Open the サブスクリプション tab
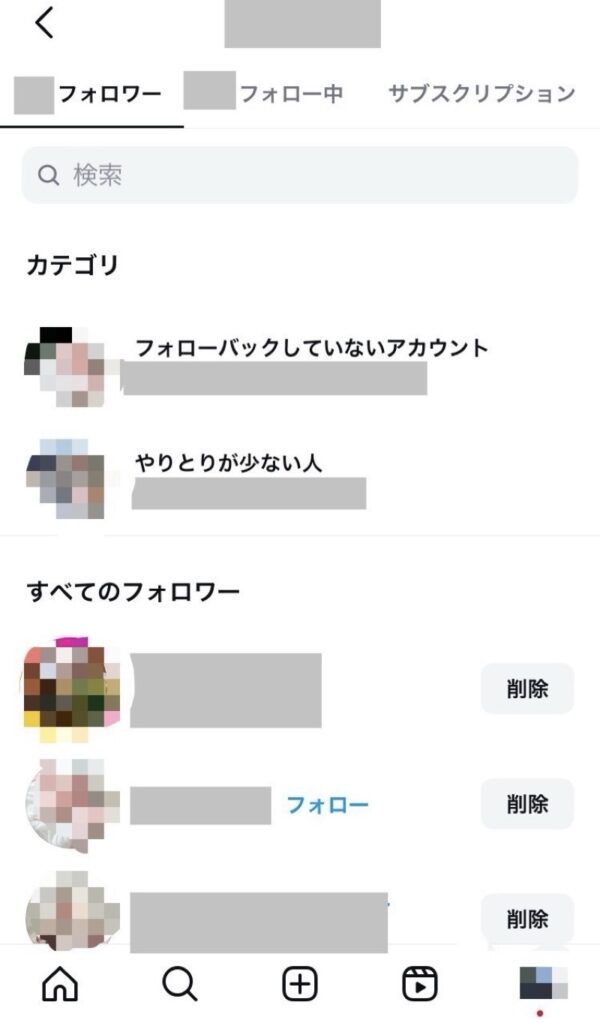This screenshot has width=600, height=1023. [x=481, y=94]
